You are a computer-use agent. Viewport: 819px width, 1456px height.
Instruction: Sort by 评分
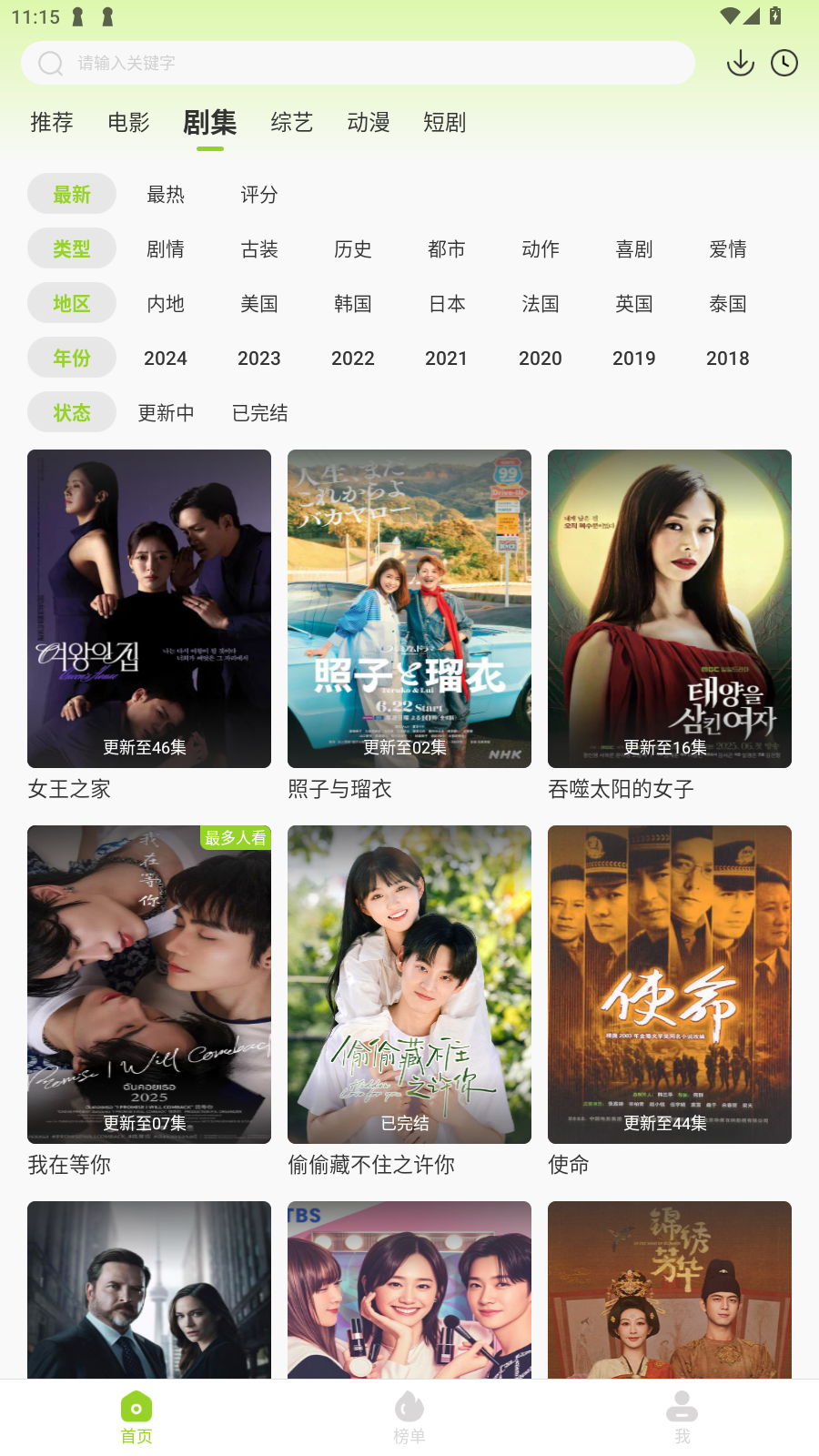tap(259, 195)
